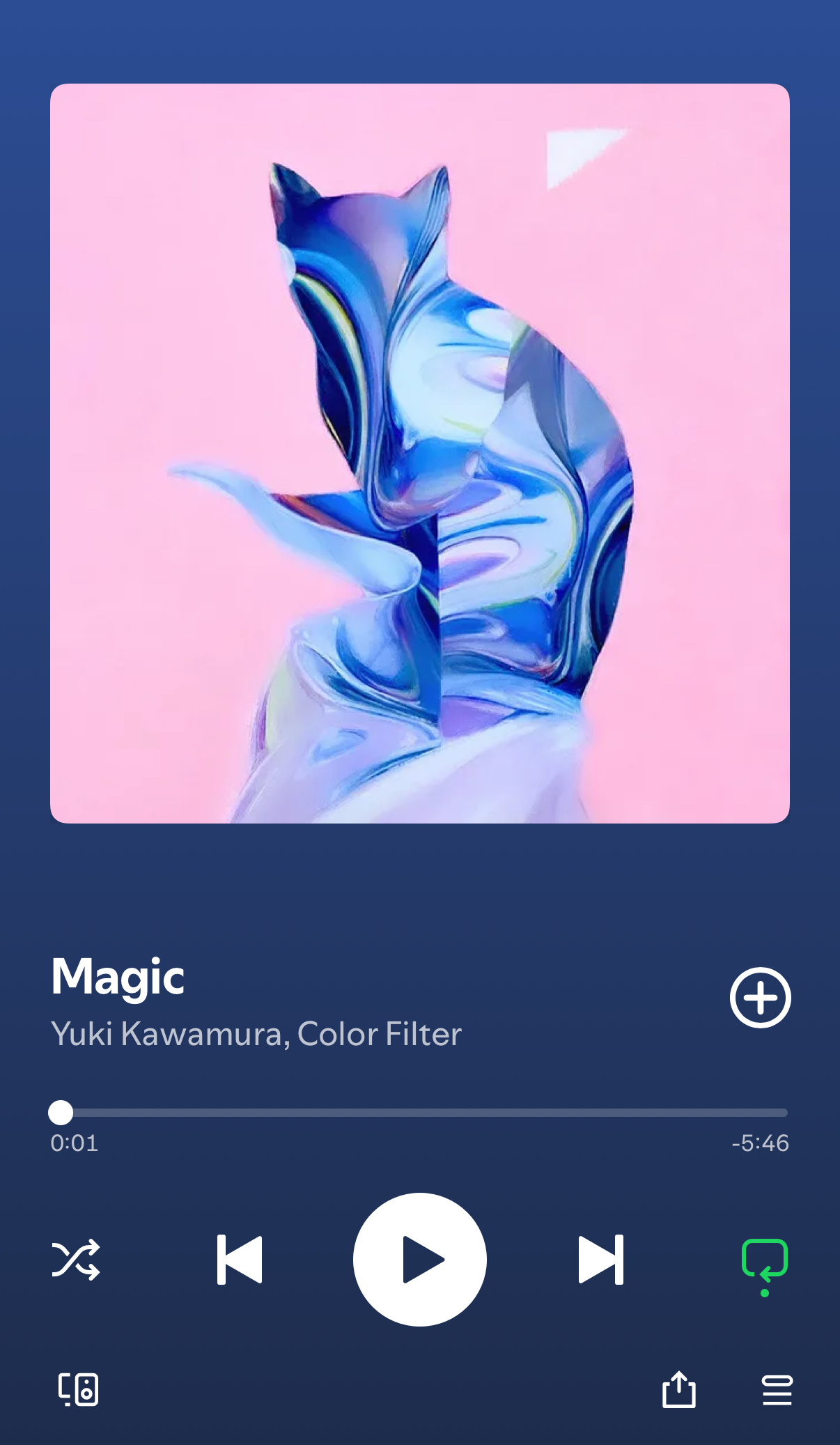Open the connect to device menu

click(x=78, y=1390)
